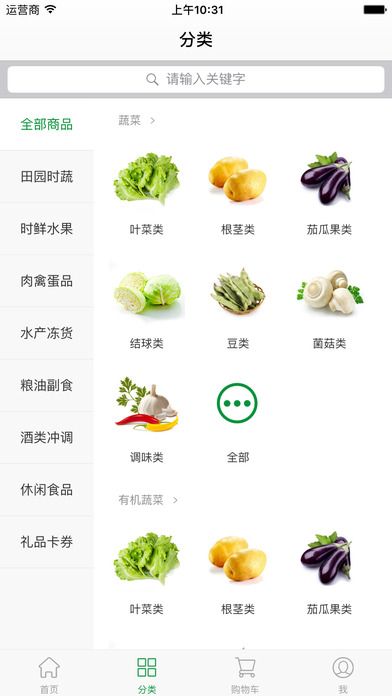Open the 休闲食品 category
This screenshot has width=392, height=696.
pos(47,490)
